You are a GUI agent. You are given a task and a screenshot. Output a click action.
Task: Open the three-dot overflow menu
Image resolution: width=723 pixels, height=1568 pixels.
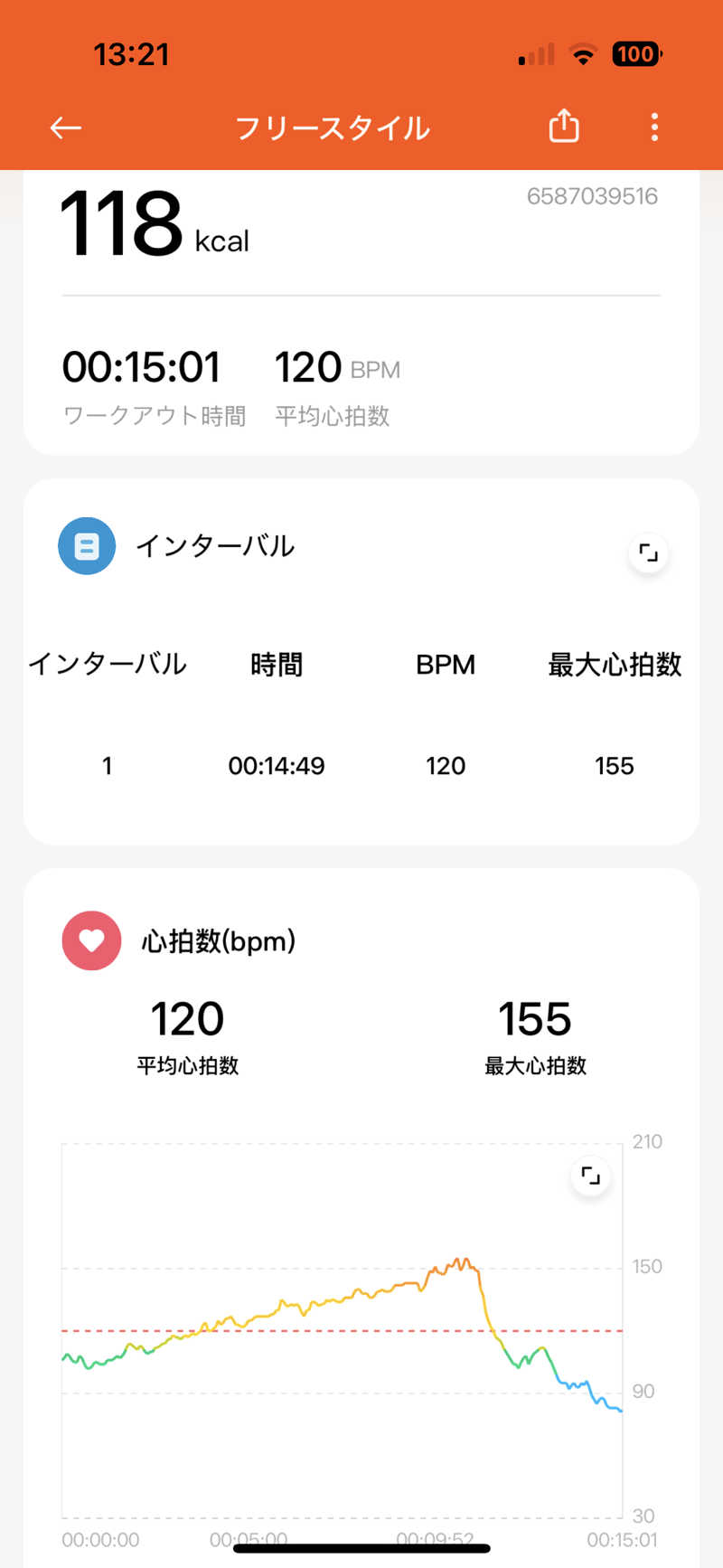point(653,128)
